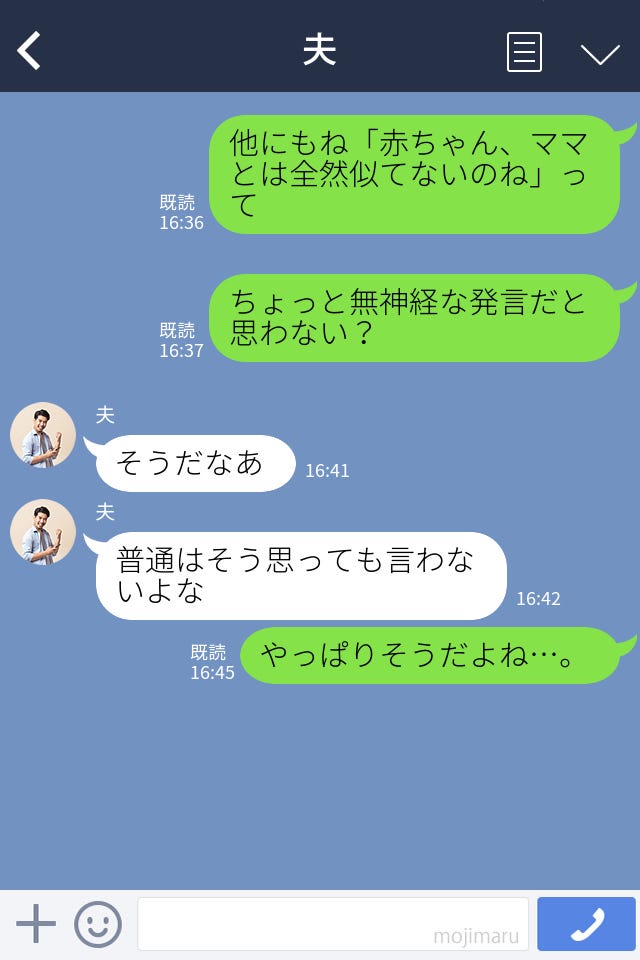
Task: Tap the blue phone call button
Action: click(586, 924)
